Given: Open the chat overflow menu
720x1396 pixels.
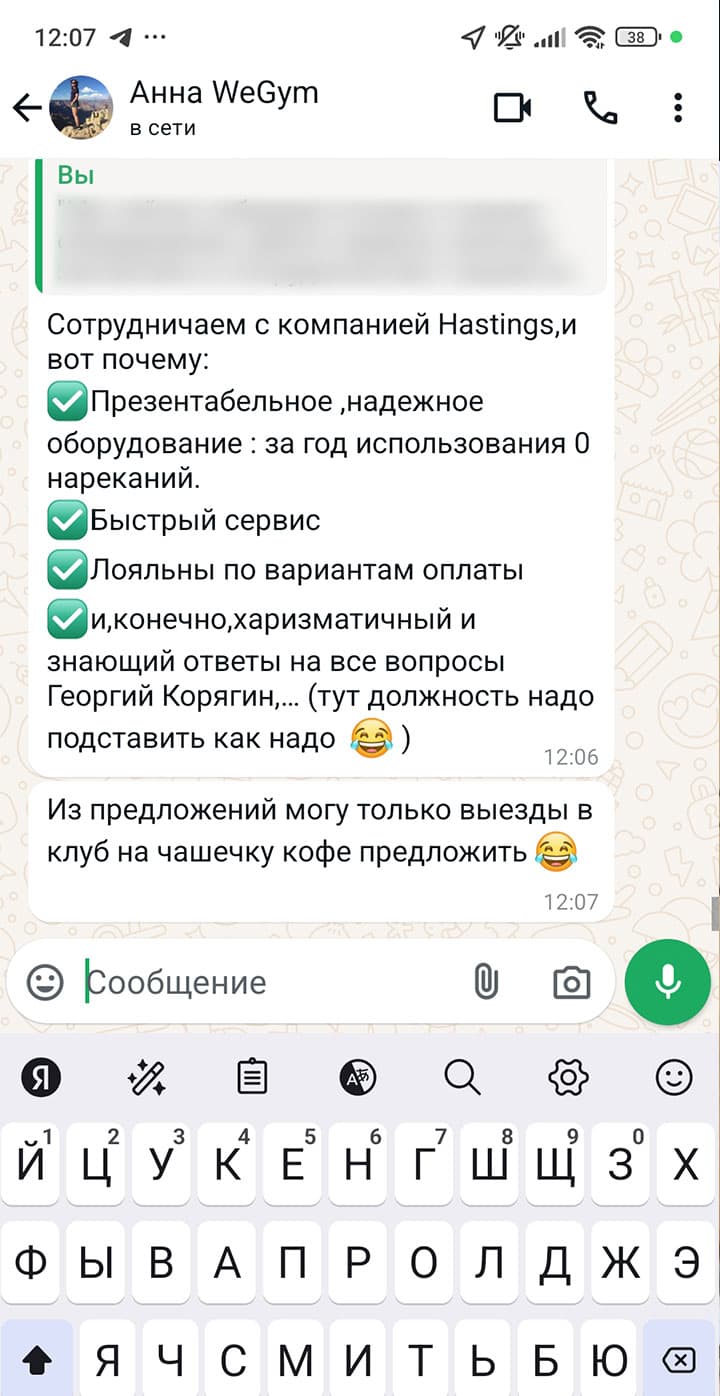Looking at the screenshot, I should [x=678, y=108].
